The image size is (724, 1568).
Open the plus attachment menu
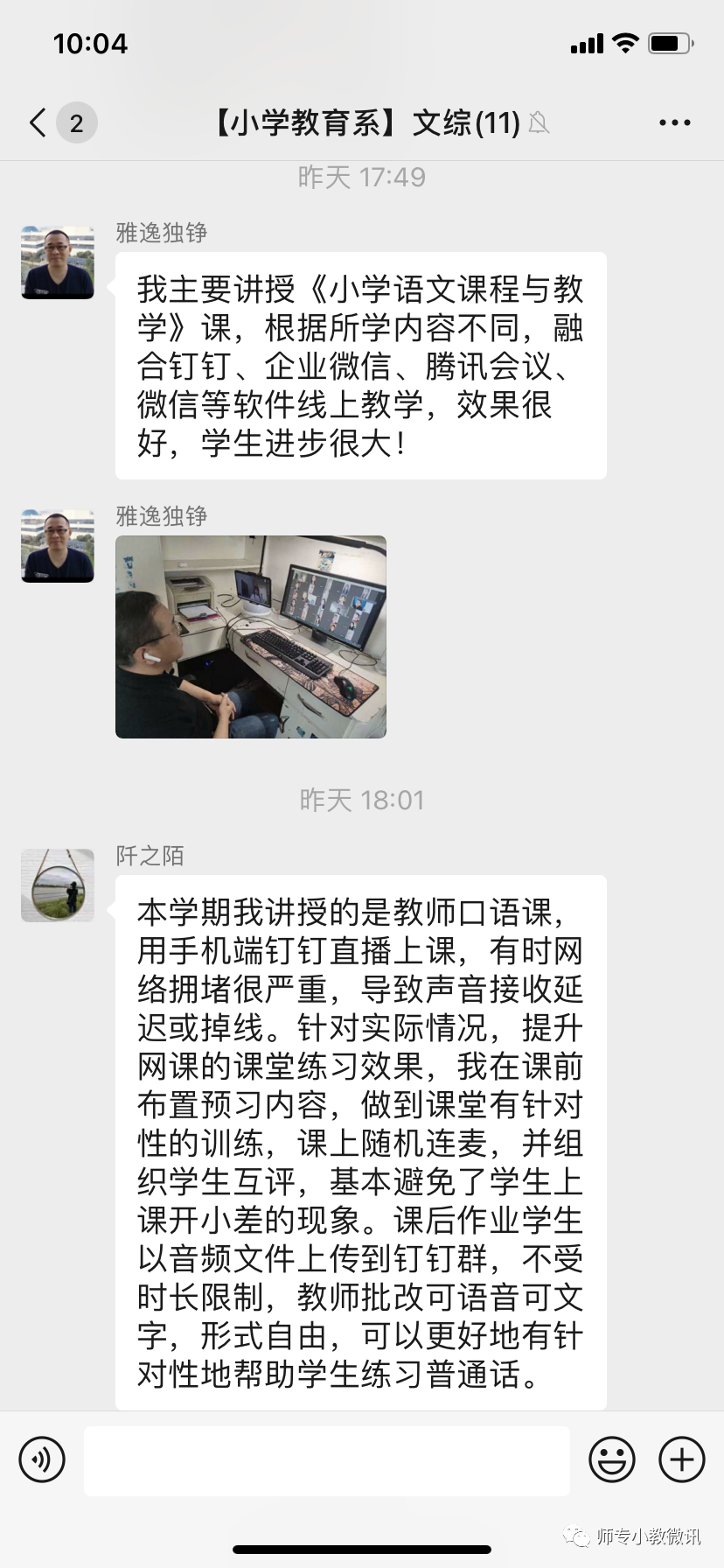coord(681,1459)
